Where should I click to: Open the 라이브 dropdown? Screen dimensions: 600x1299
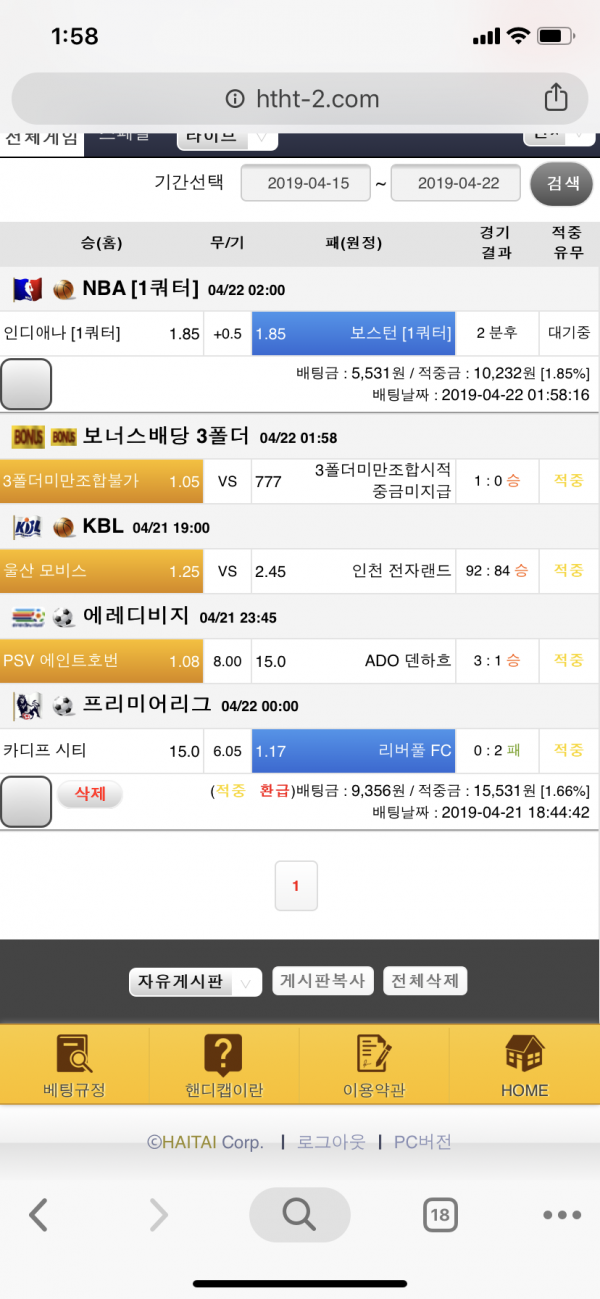pos(226,136)
